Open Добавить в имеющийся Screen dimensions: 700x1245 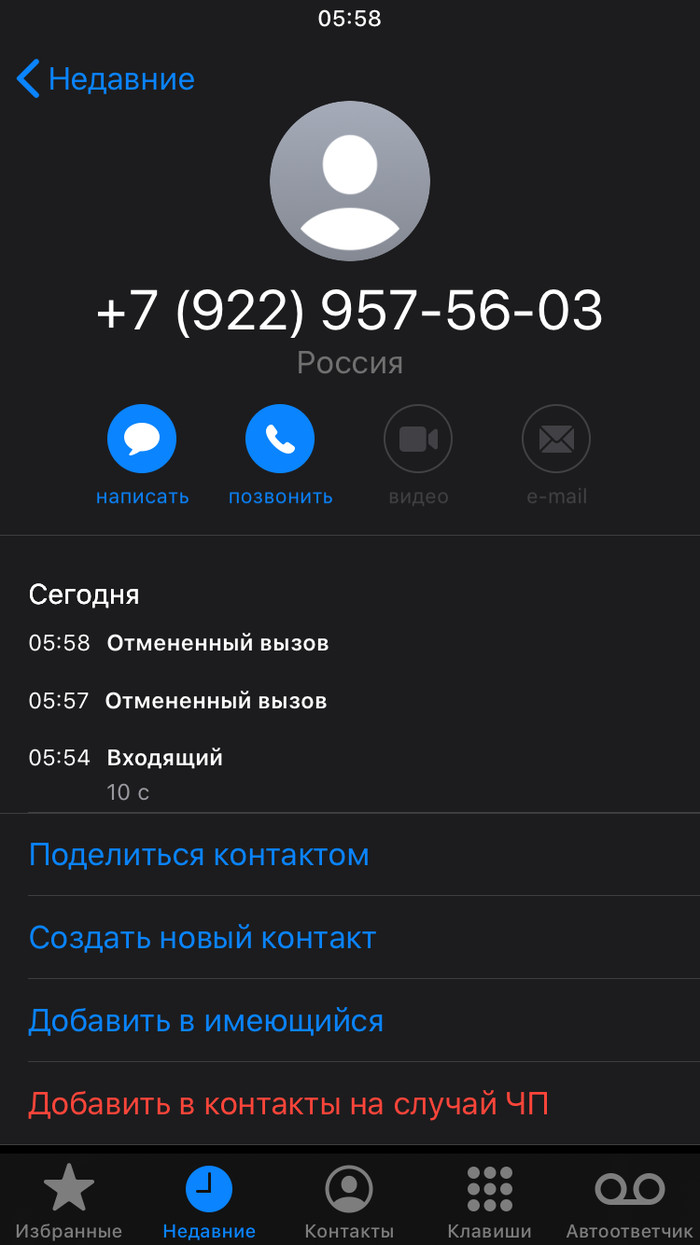click(206, 1021)
